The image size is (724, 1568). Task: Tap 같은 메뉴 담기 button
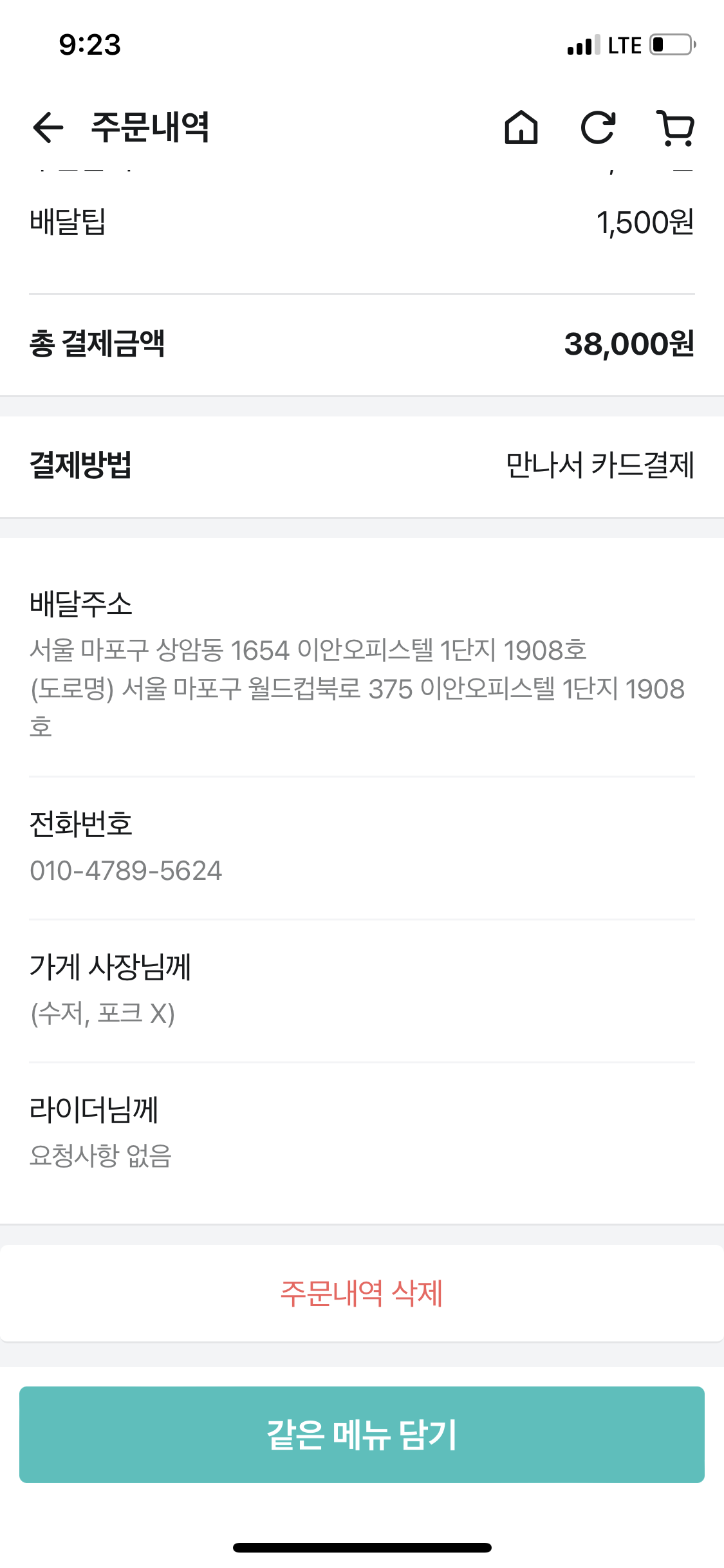[x=362, y=1435]
